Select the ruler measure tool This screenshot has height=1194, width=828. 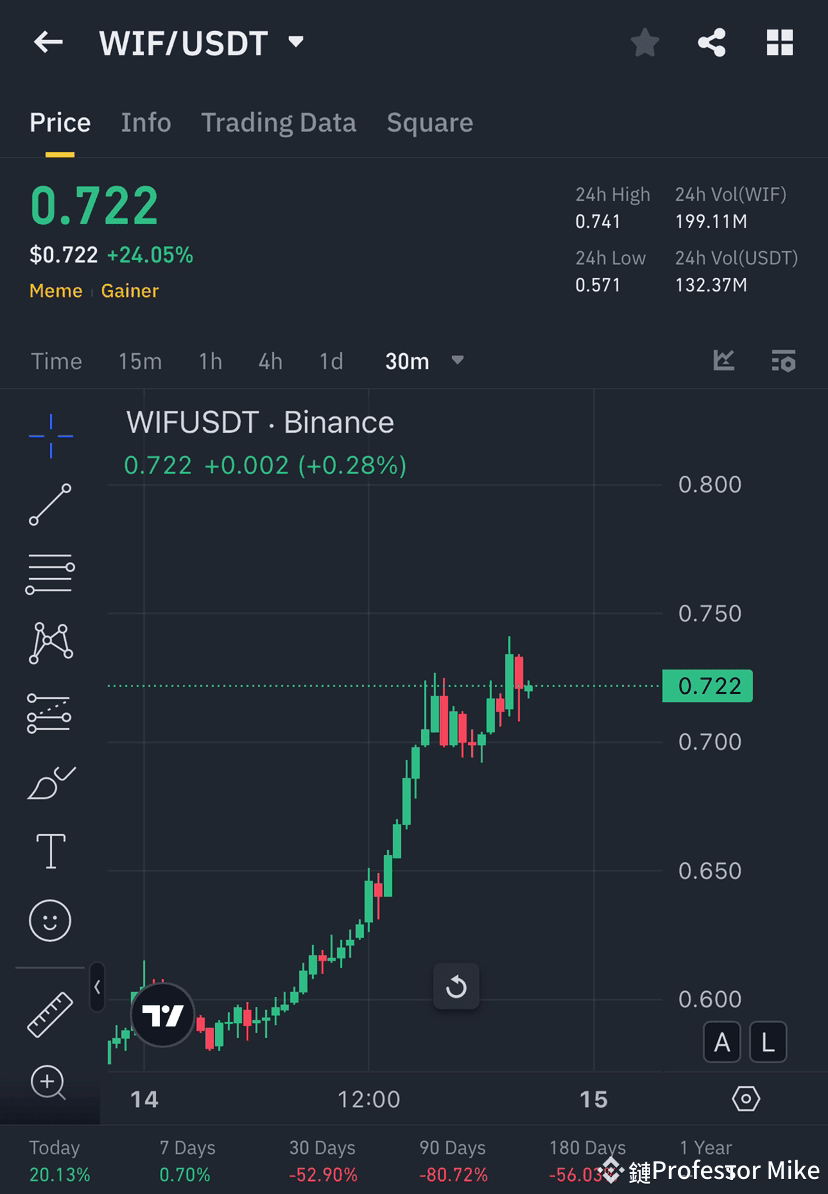click(x=50, y=1012)
